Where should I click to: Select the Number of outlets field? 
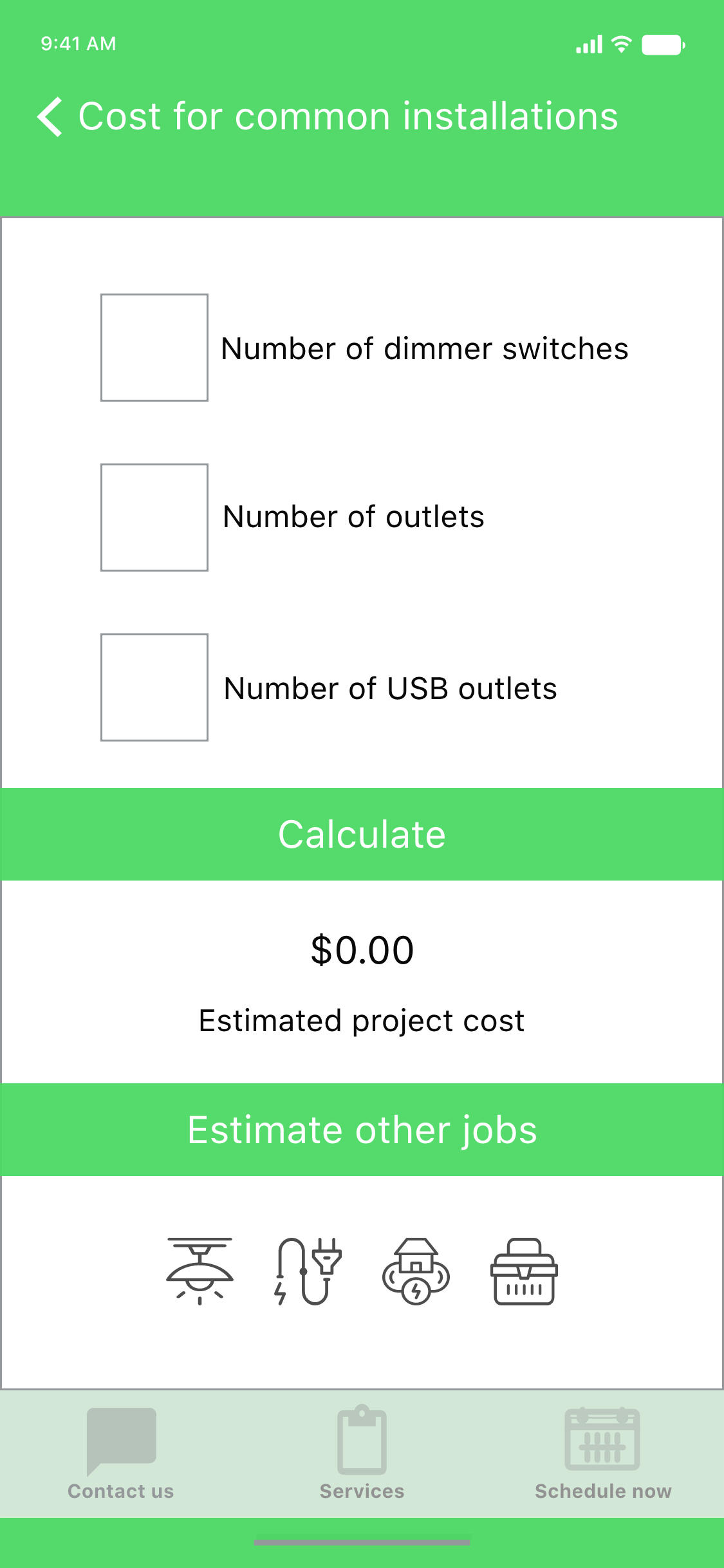pyautogui.click(x=154, y=518)
